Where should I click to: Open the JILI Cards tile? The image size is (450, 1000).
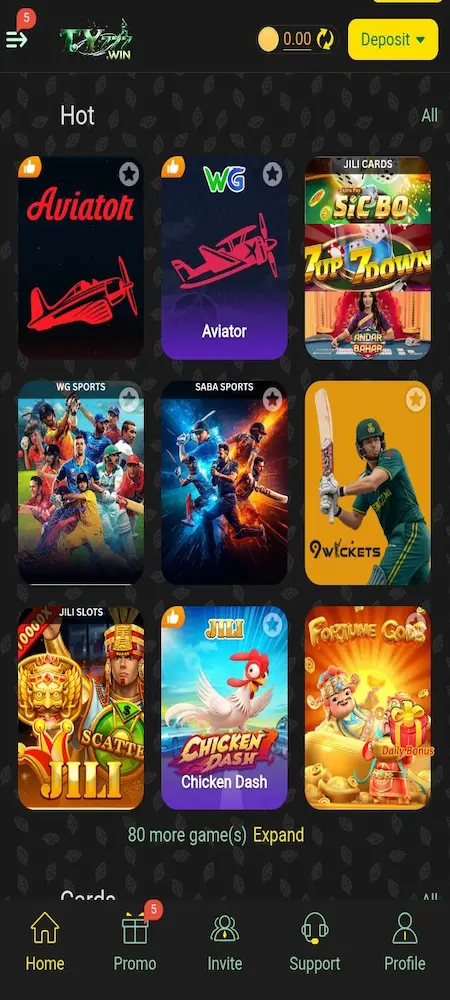(x=368, y=258)
